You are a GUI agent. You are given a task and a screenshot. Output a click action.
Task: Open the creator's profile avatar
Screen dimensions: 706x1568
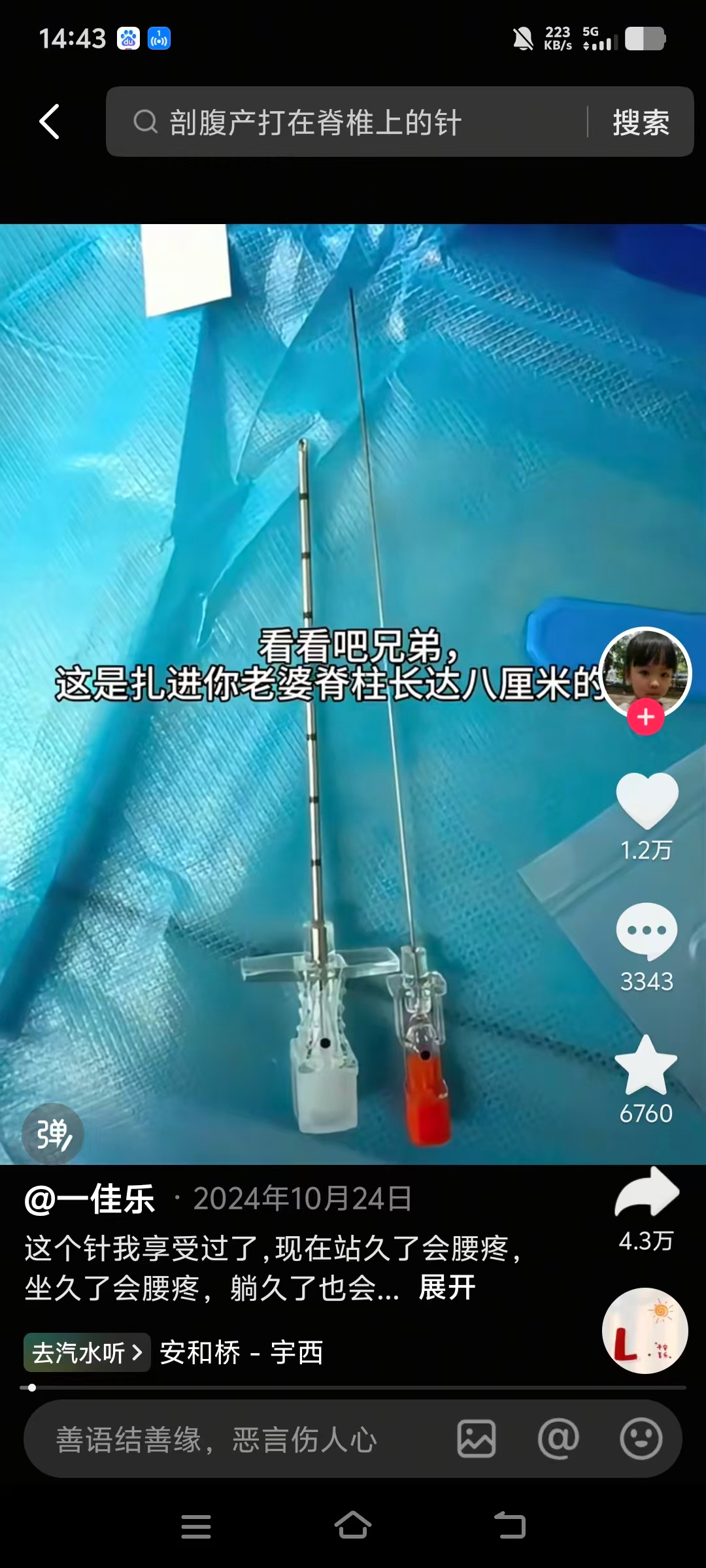[x=645, y=671]
